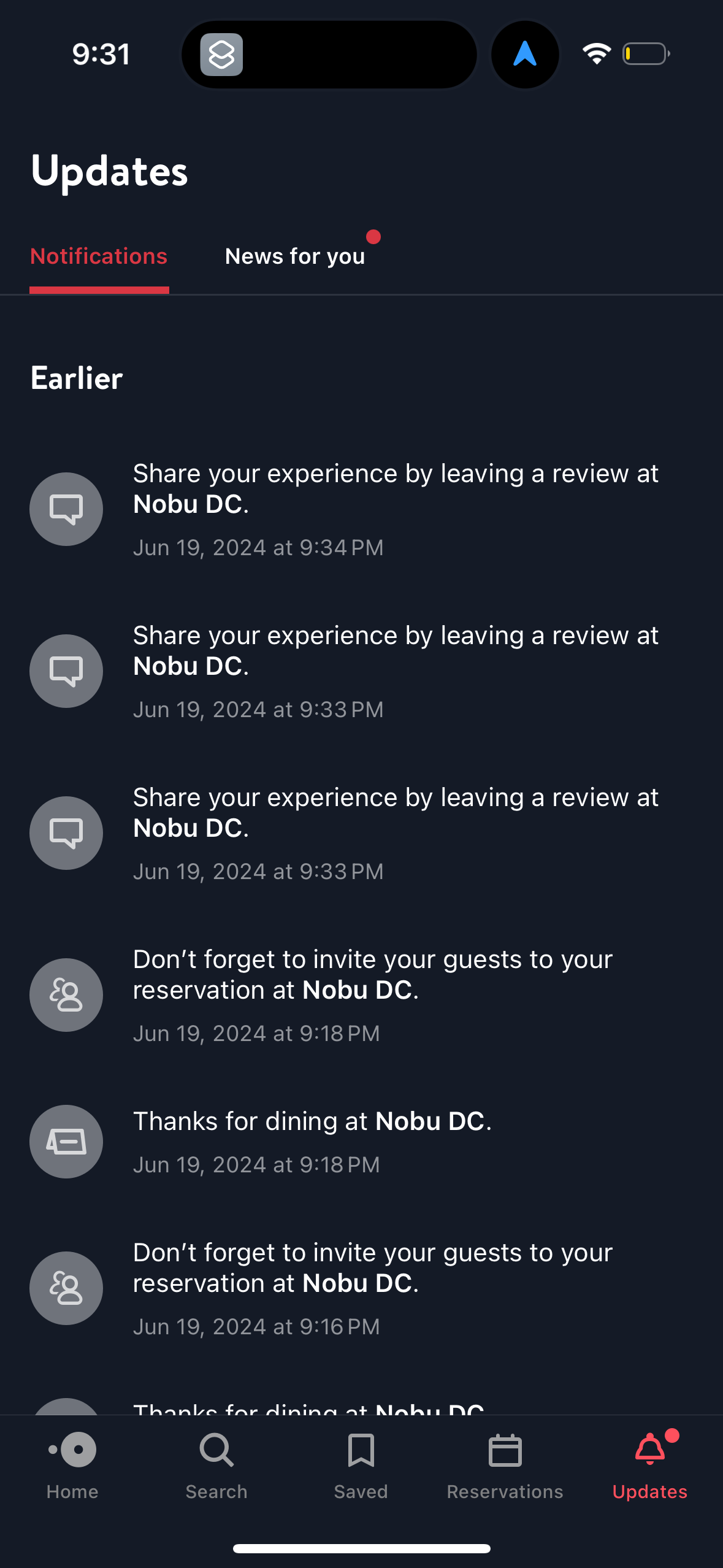Screen dimensions: 723x1568
Task: Select the Home icon in bottom navigation
Action: 72,1450
